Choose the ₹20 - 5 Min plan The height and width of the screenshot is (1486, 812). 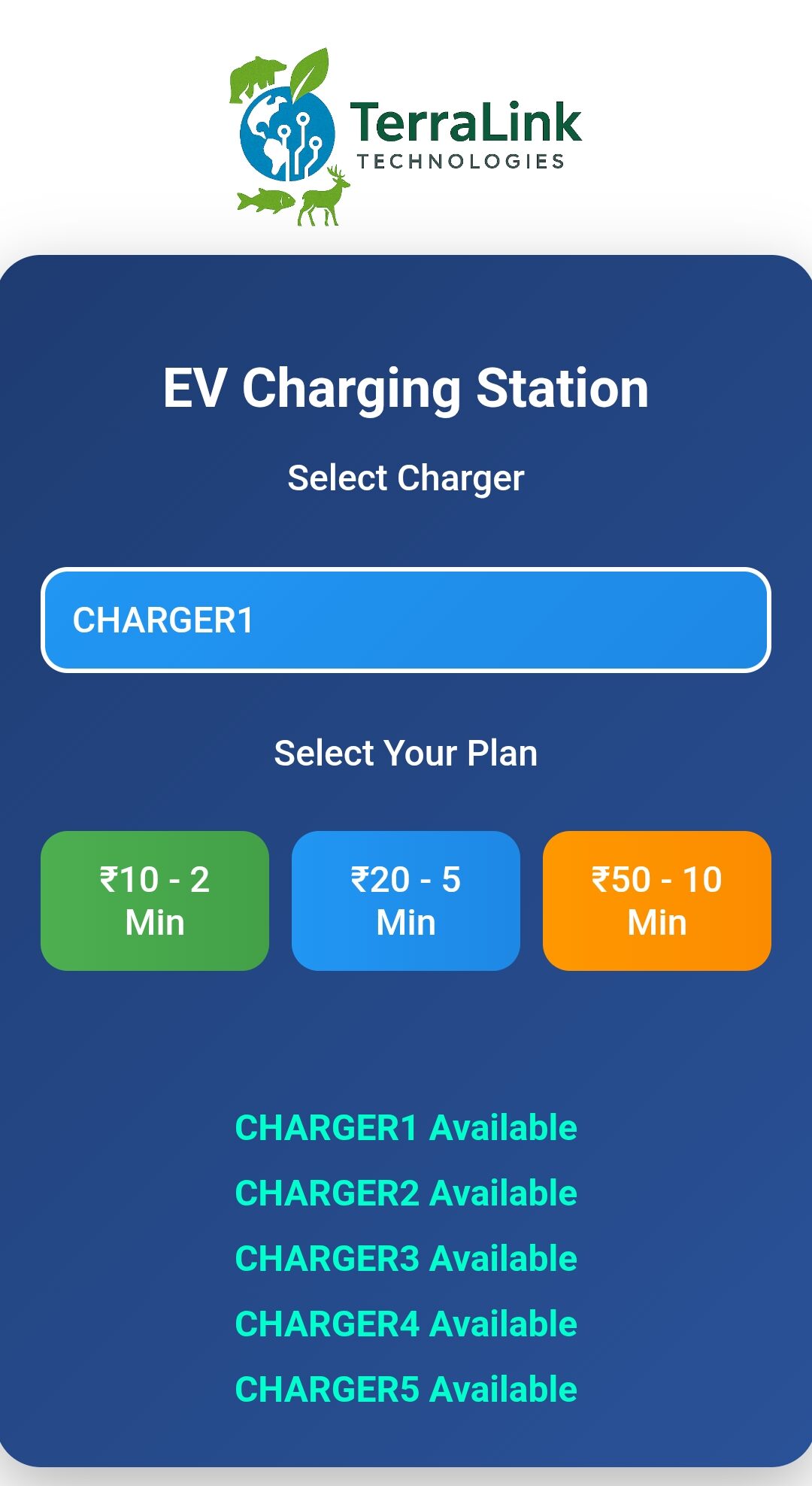(x=406, y=900)
